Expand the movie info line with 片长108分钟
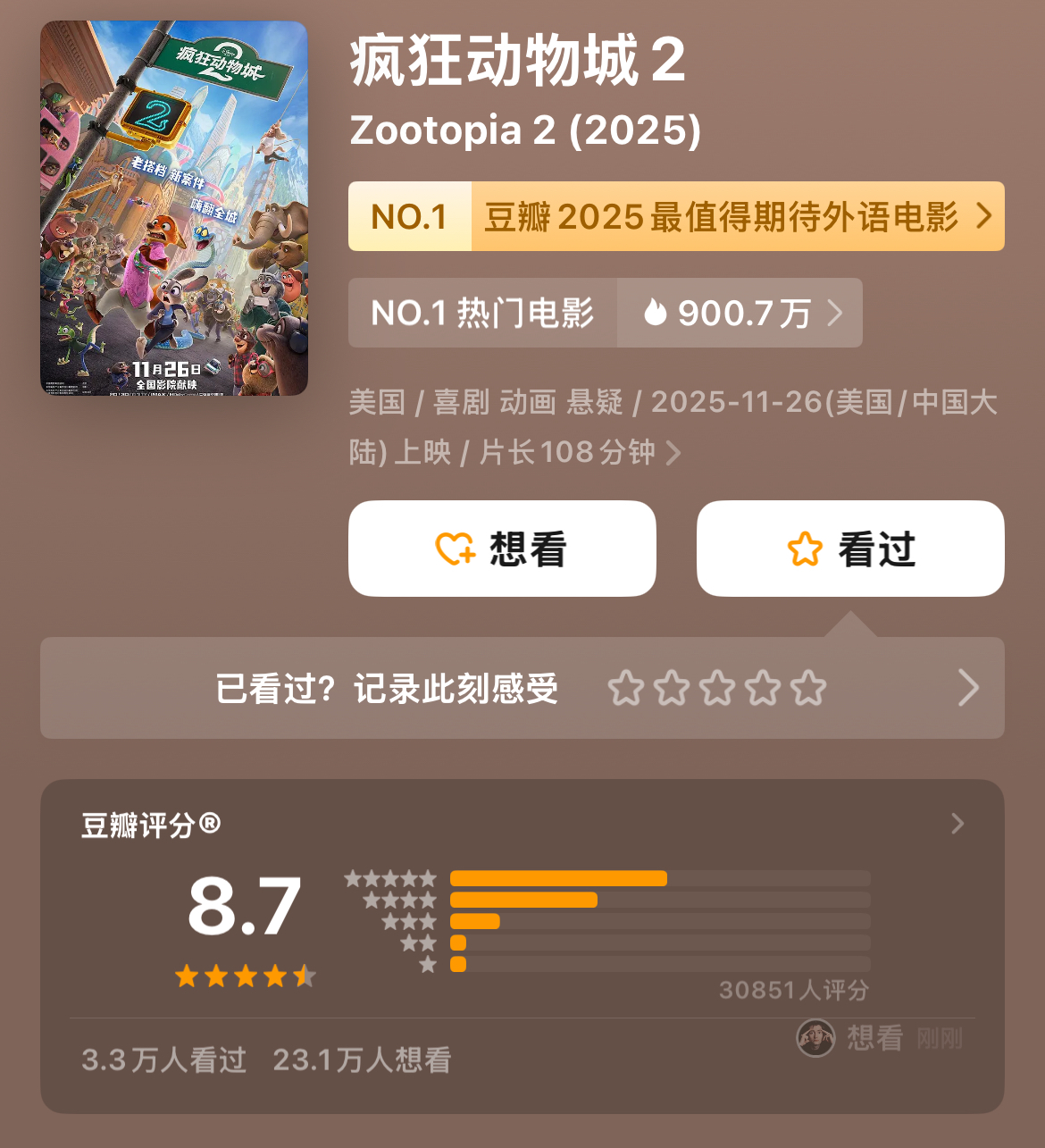Screen dimensions: 1045x1148 pyautogui.click(x=672, y=453)
